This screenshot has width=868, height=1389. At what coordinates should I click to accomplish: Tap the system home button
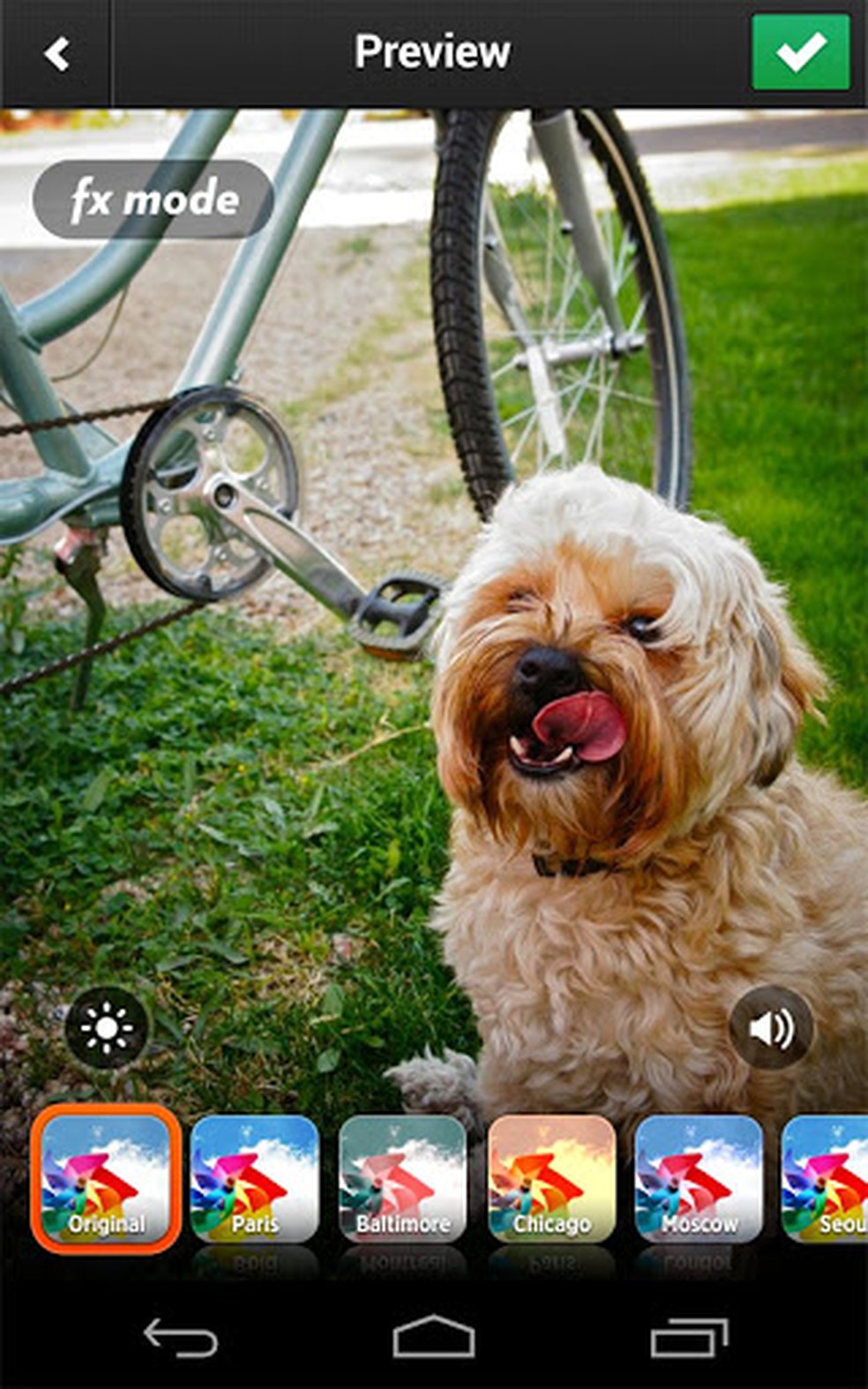click(x=433, y=1338)
